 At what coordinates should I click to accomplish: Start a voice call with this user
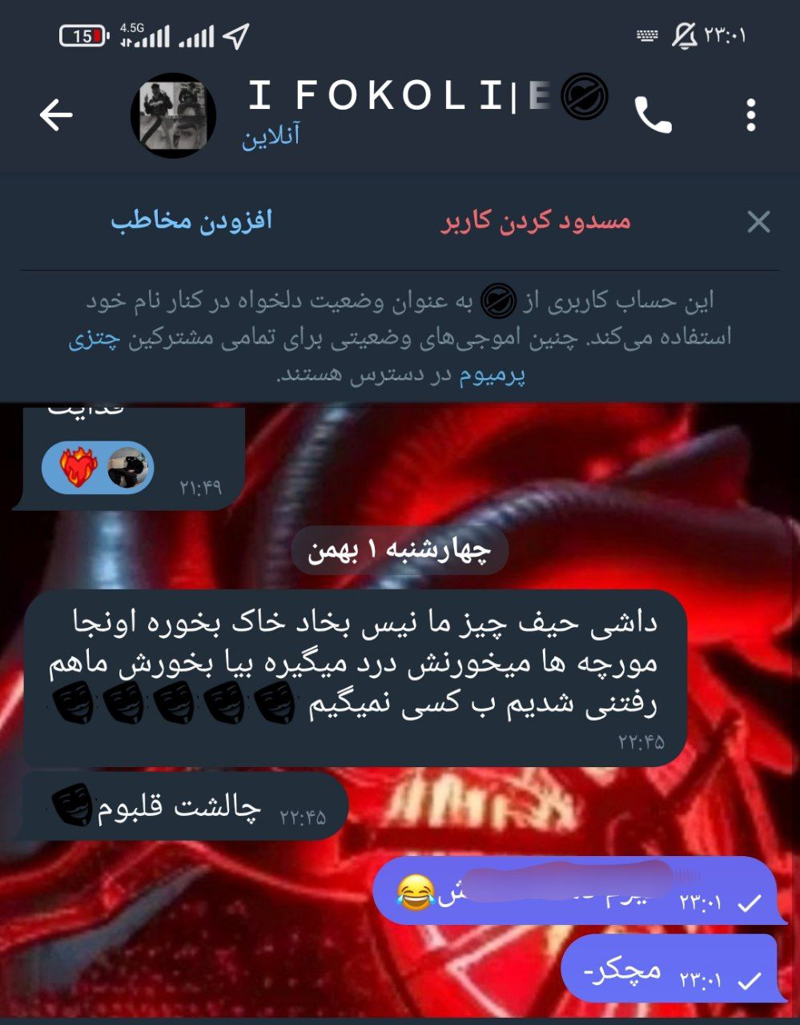point(653,116)
